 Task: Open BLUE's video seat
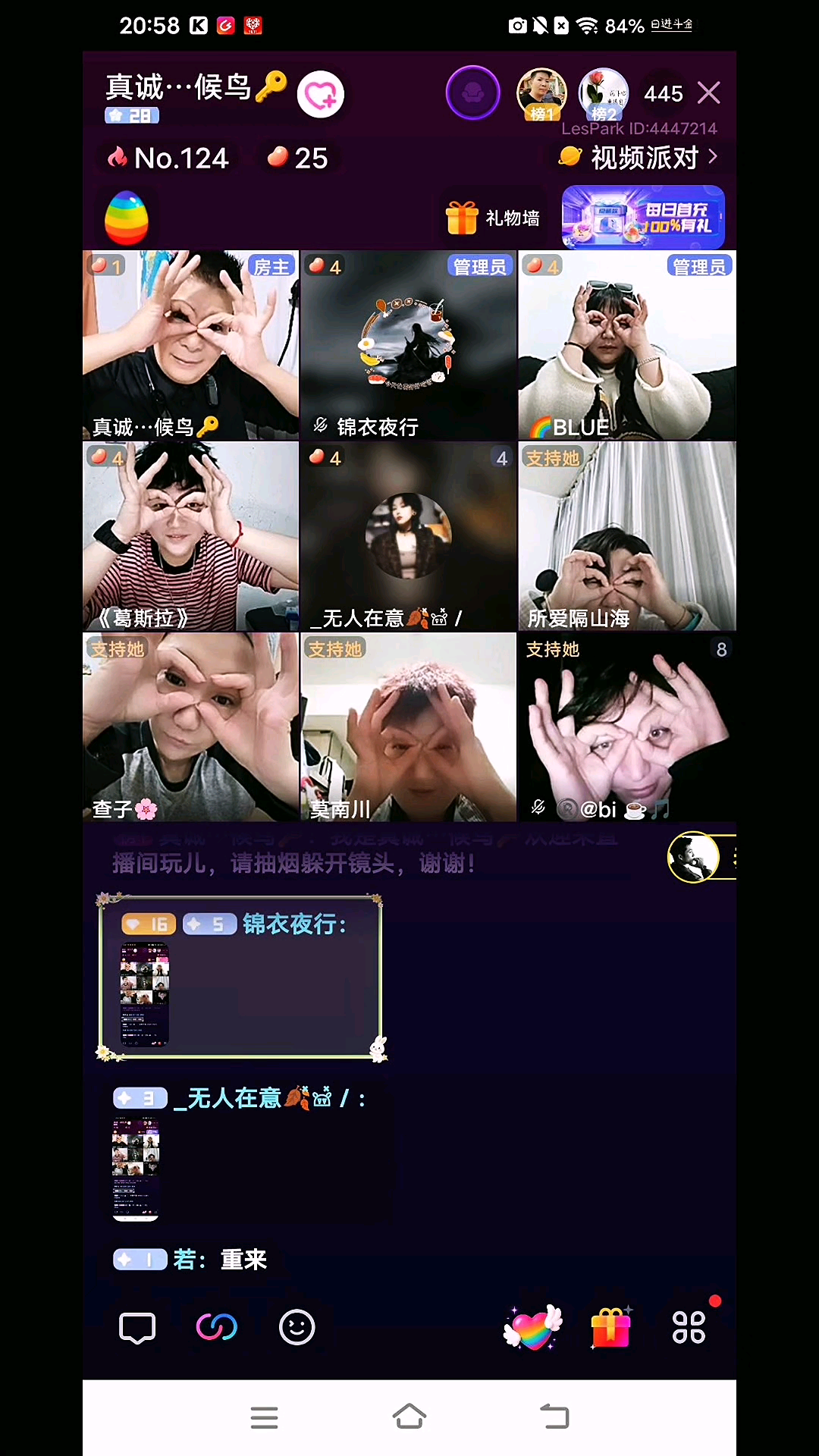[627, 345]
